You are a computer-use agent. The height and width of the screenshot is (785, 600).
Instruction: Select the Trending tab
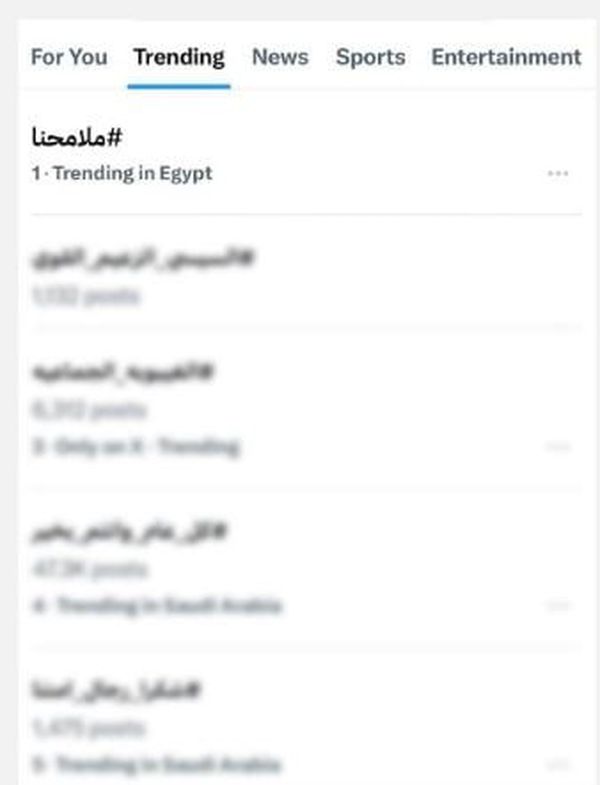[x=179, y=57]
